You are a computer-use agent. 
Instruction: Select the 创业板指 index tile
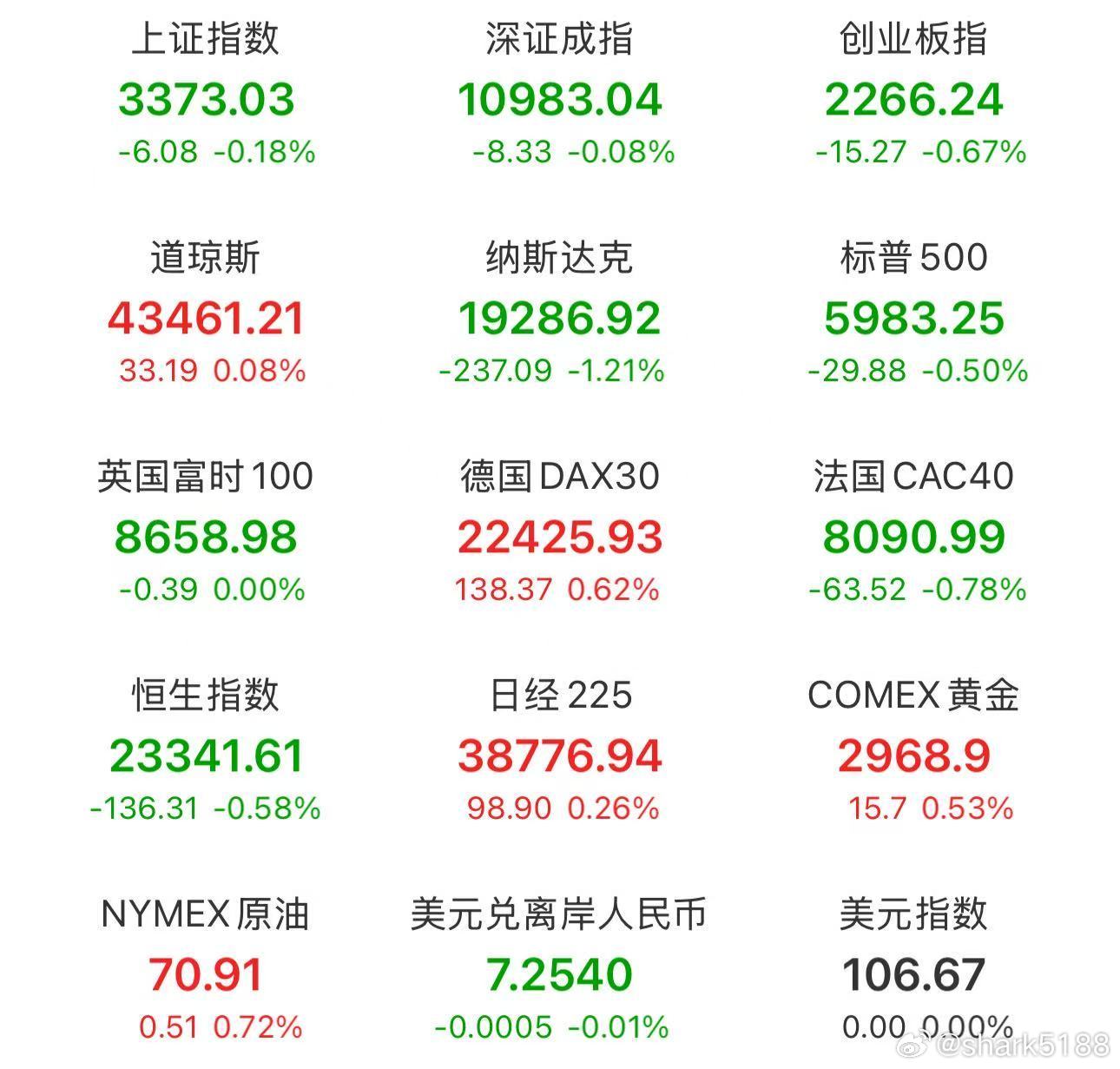[x=913, y=98]
